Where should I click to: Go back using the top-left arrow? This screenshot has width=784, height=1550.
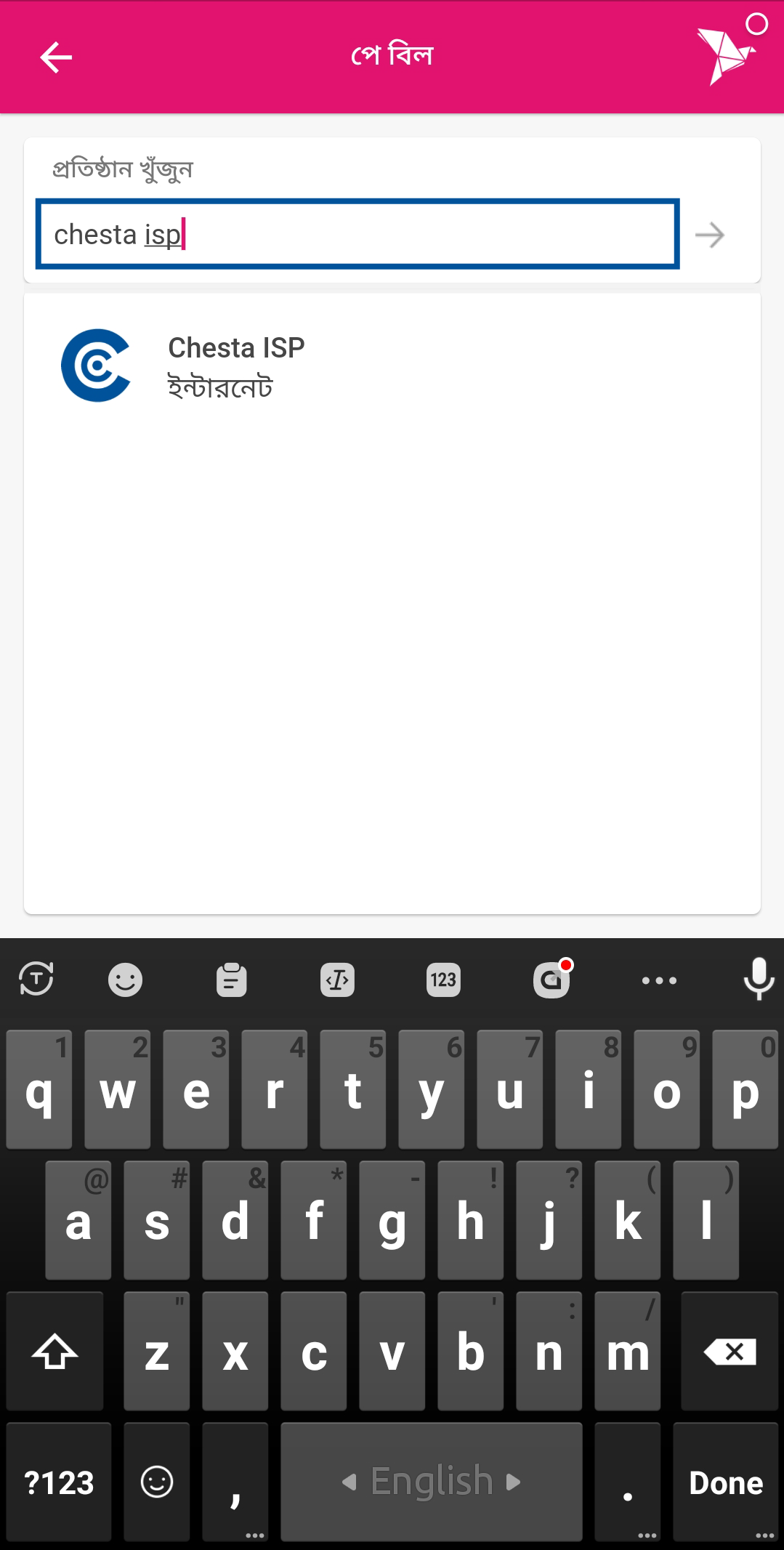pos(56,57)
